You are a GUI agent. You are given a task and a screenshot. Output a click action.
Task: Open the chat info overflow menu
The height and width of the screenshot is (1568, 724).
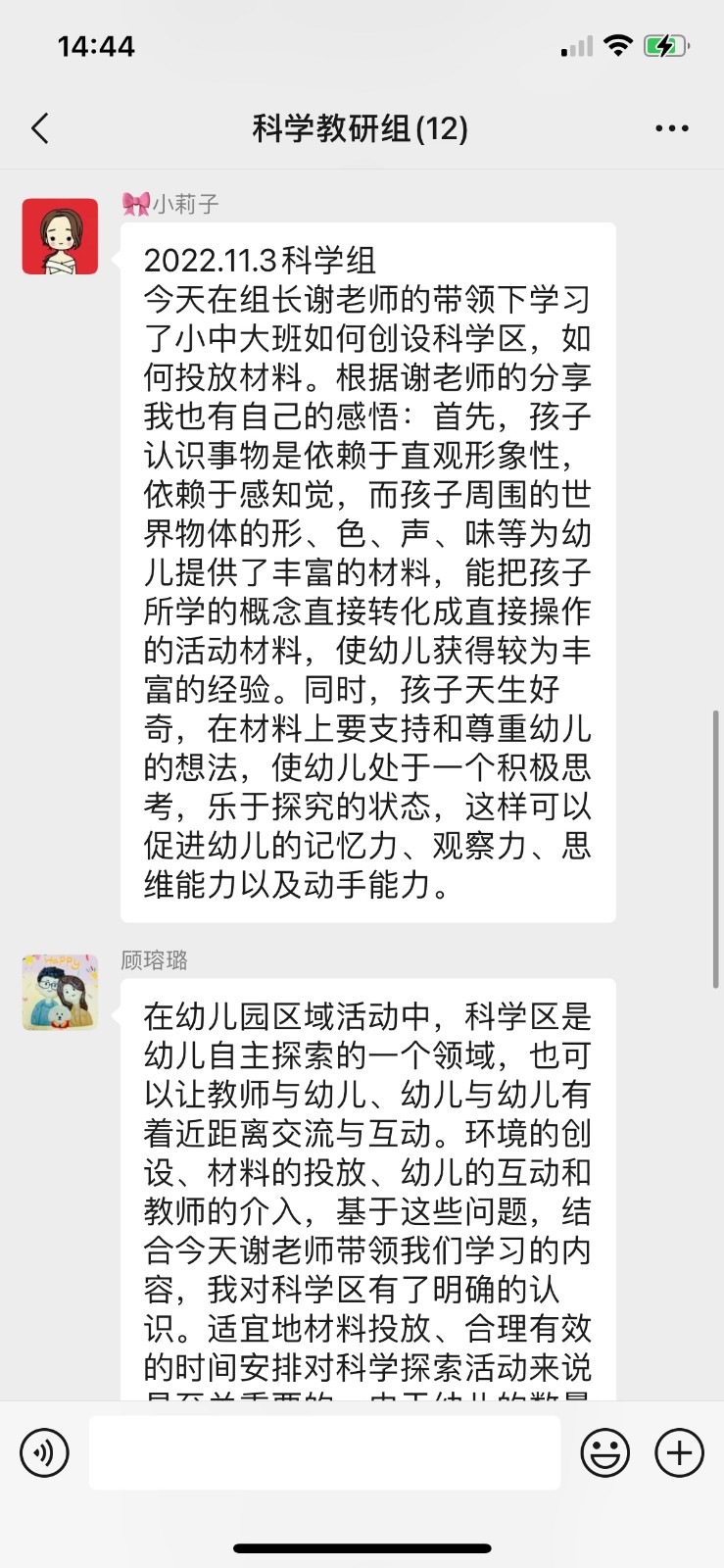point(671,128)
